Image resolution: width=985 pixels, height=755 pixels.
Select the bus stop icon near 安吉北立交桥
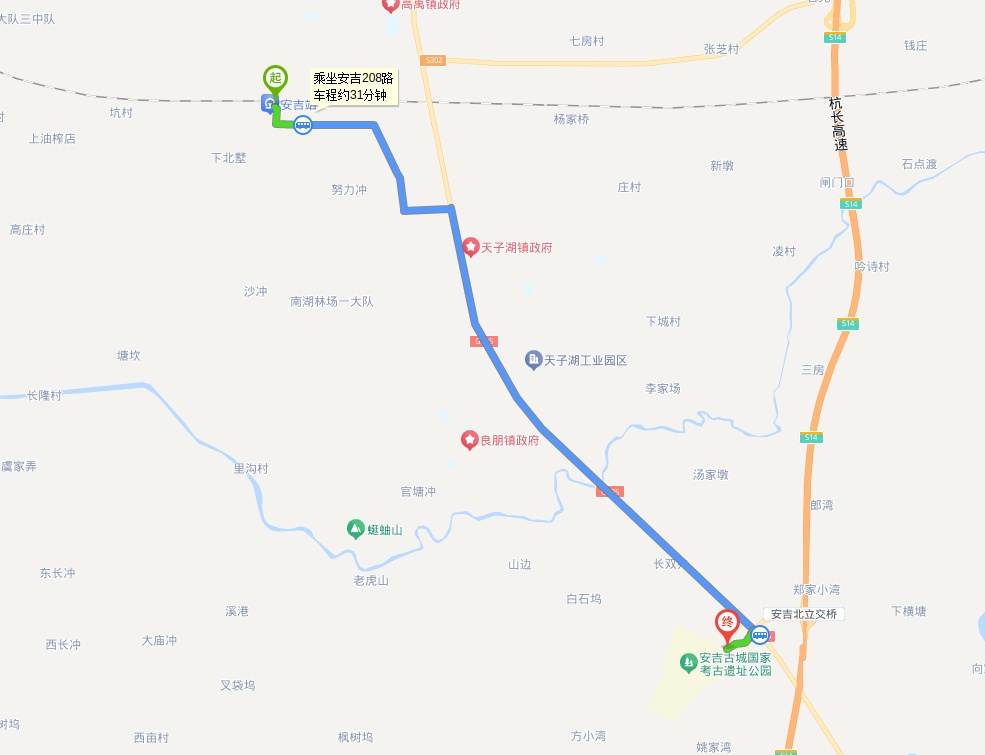click(760, 635)
